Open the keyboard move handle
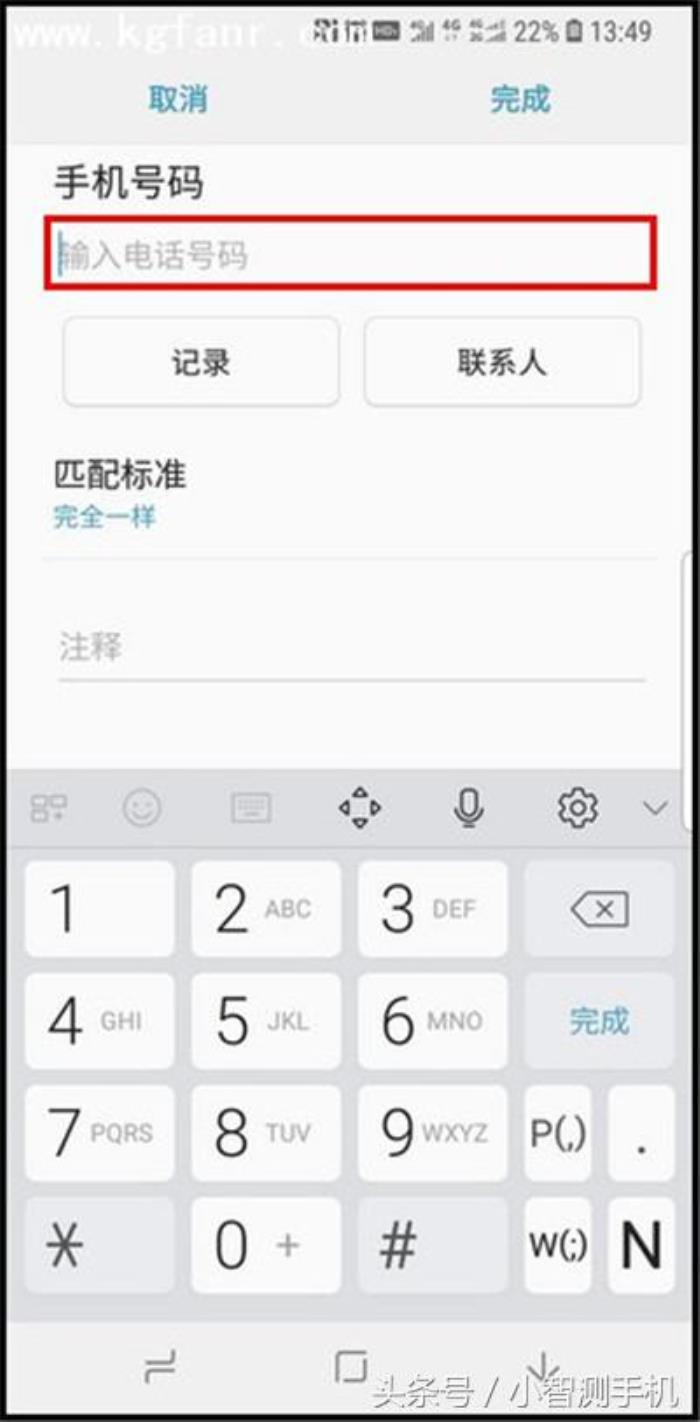700x1422 pixels. [360, 807]
